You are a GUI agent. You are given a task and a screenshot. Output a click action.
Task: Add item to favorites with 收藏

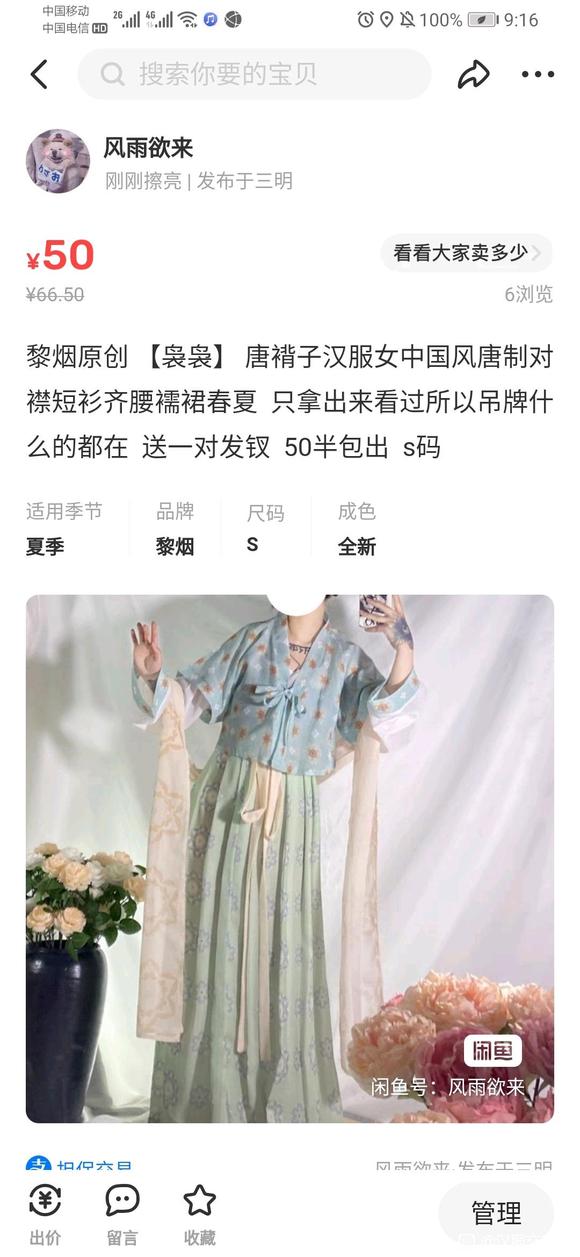(x=199, y=1215)
